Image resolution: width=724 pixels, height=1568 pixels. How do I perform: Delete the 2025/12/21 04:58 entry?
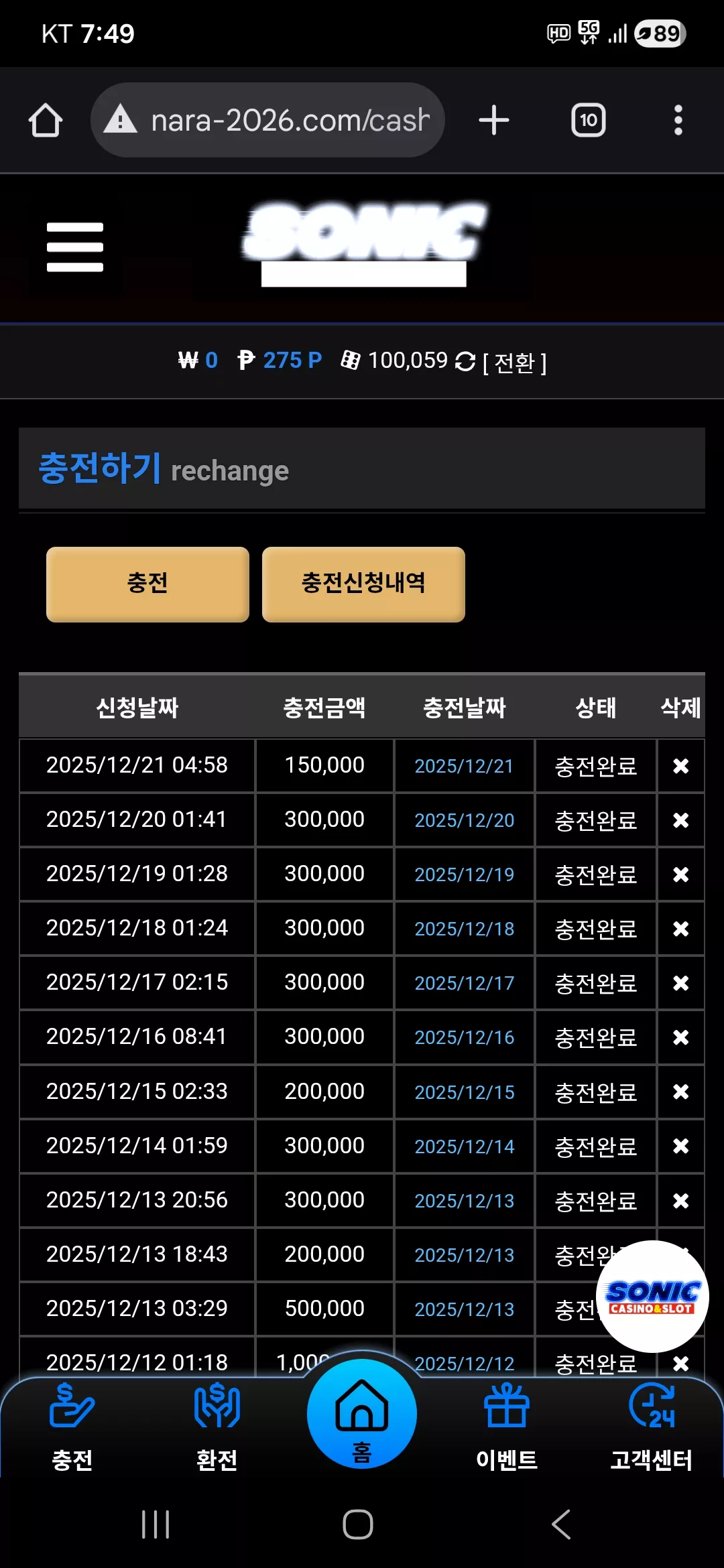pyautogui.click(x=681, y=766)
